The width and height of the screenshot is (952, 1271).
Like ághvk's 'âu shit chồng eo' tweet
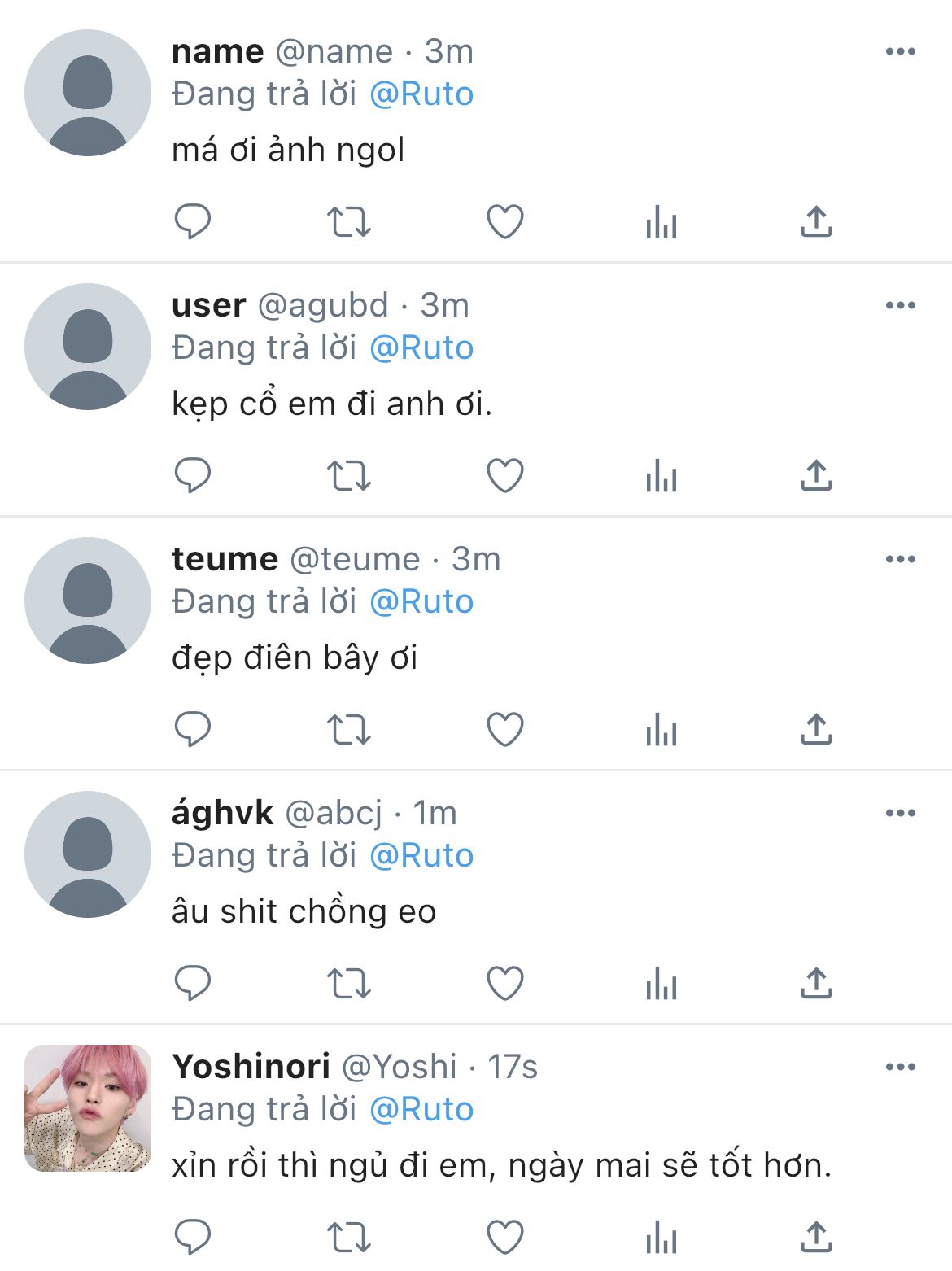504,983
